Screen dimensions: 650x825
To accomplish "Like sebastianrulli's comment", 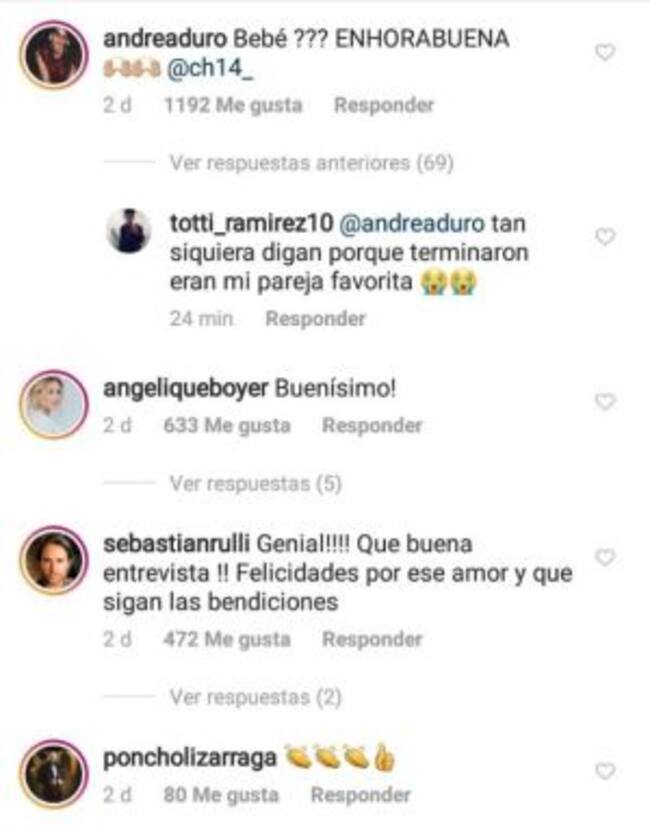I will click(605, 556).
